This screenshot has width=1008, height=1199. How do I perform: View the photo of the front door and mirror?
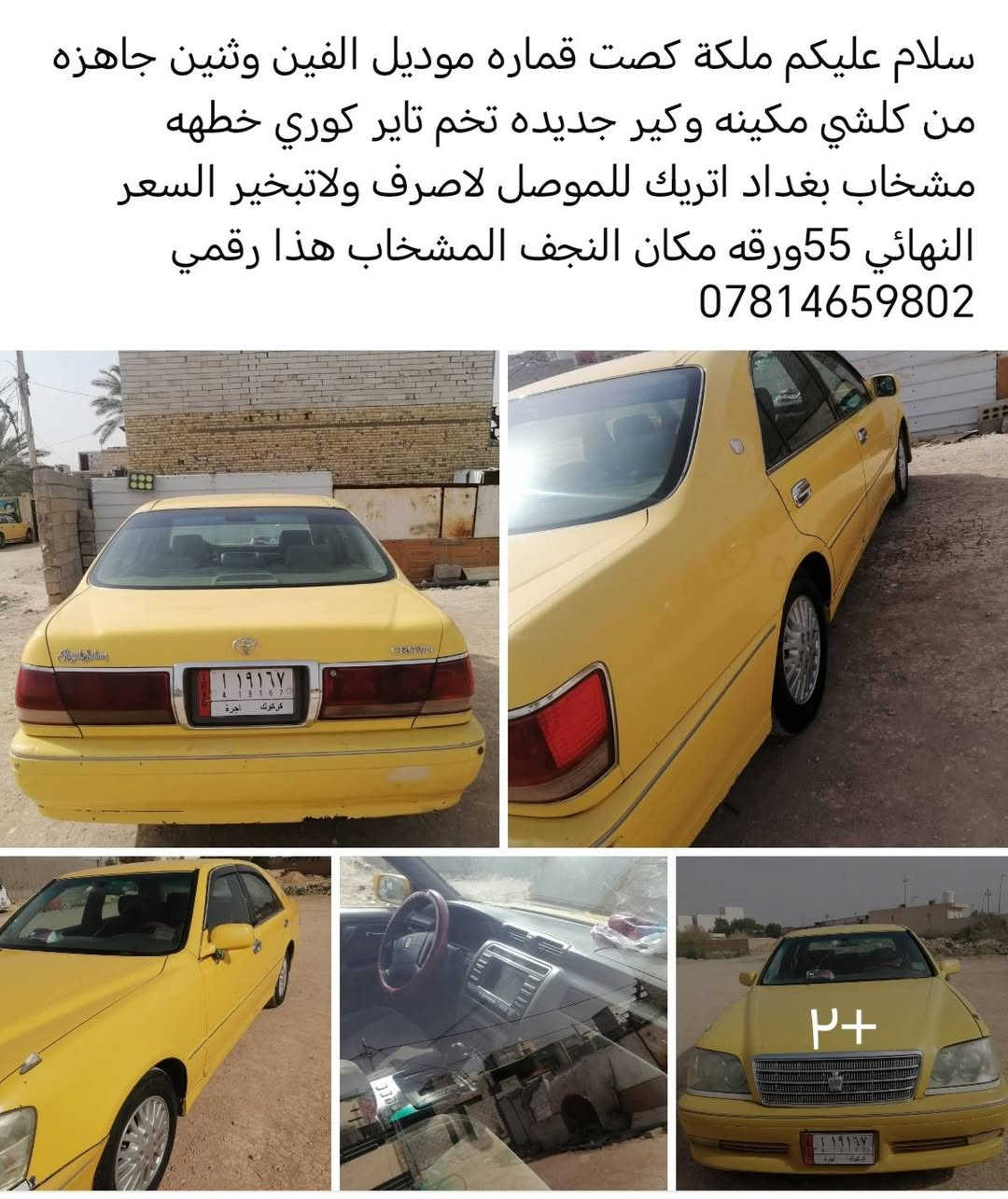[x=164, y=1024]
